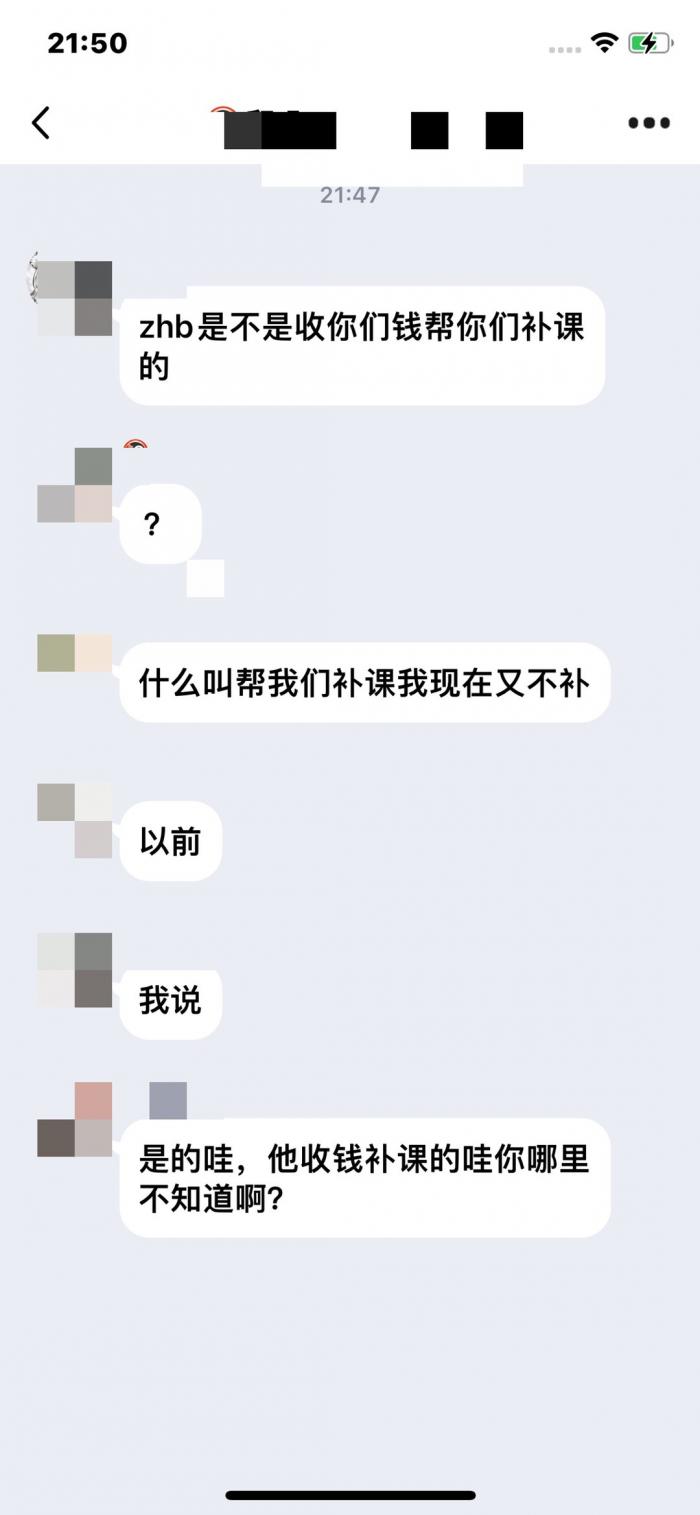Tap avatar beside the "我说" message
The image size is (700, 1515).
point(75,970)
